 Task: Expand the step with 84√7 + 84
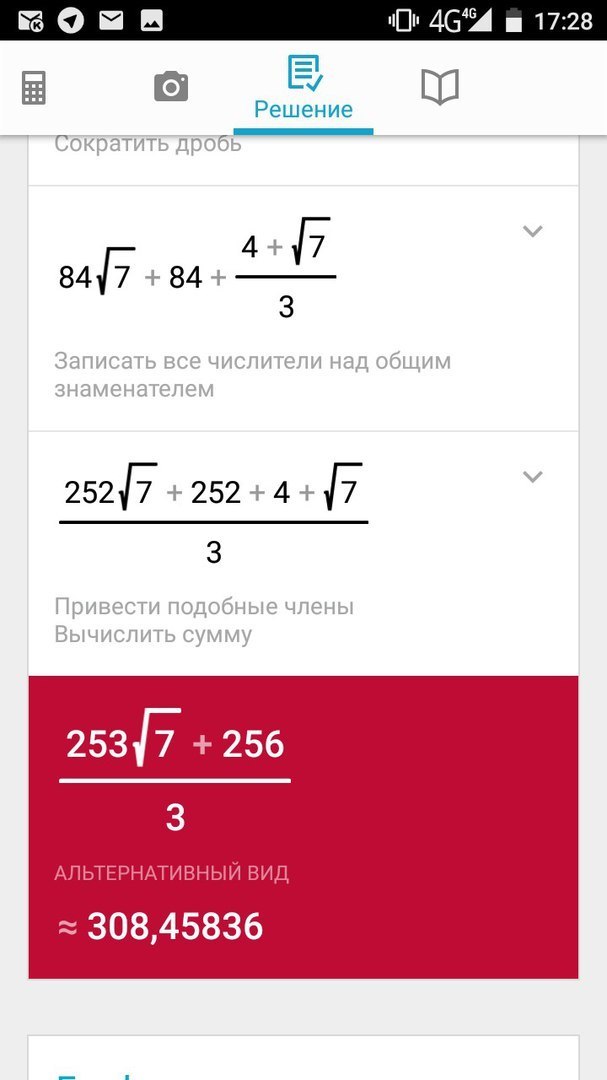click(x=533, y=232)
